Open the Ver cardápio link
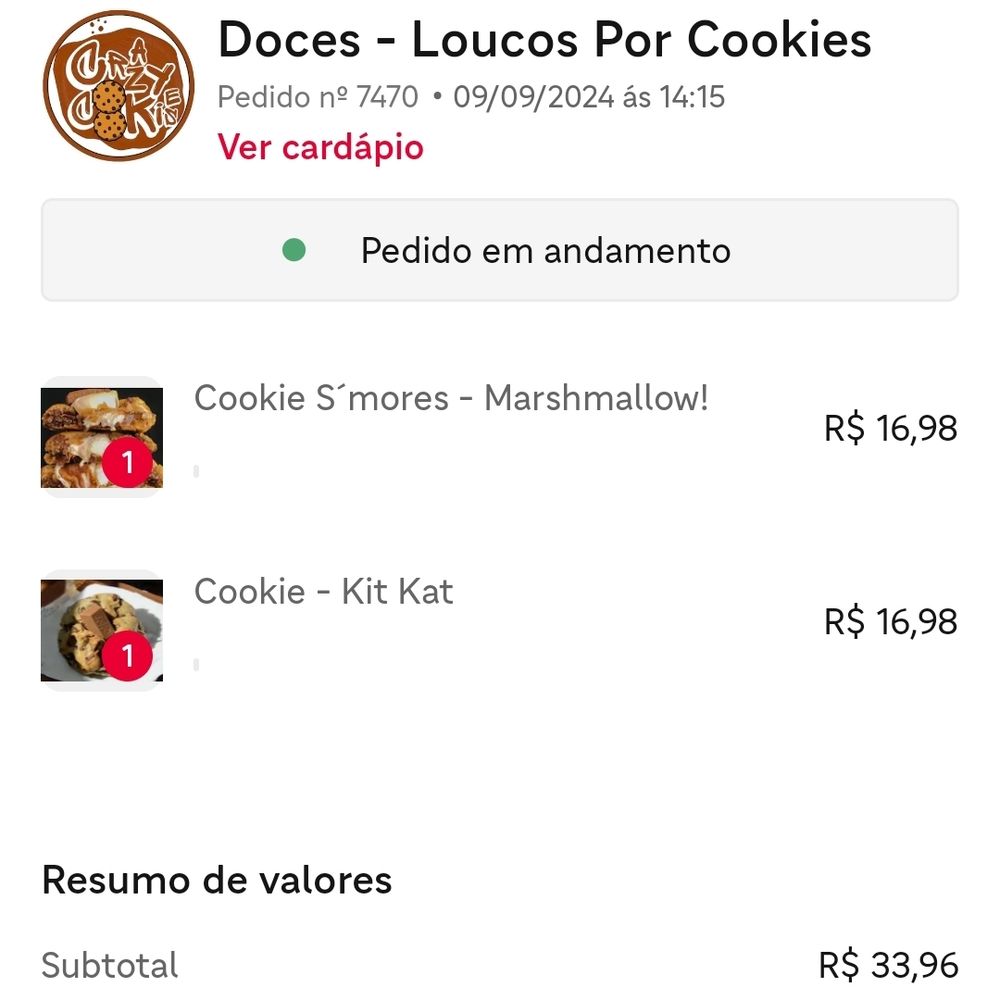Screen dimensions: 1000x1000 tap(320, 147)
